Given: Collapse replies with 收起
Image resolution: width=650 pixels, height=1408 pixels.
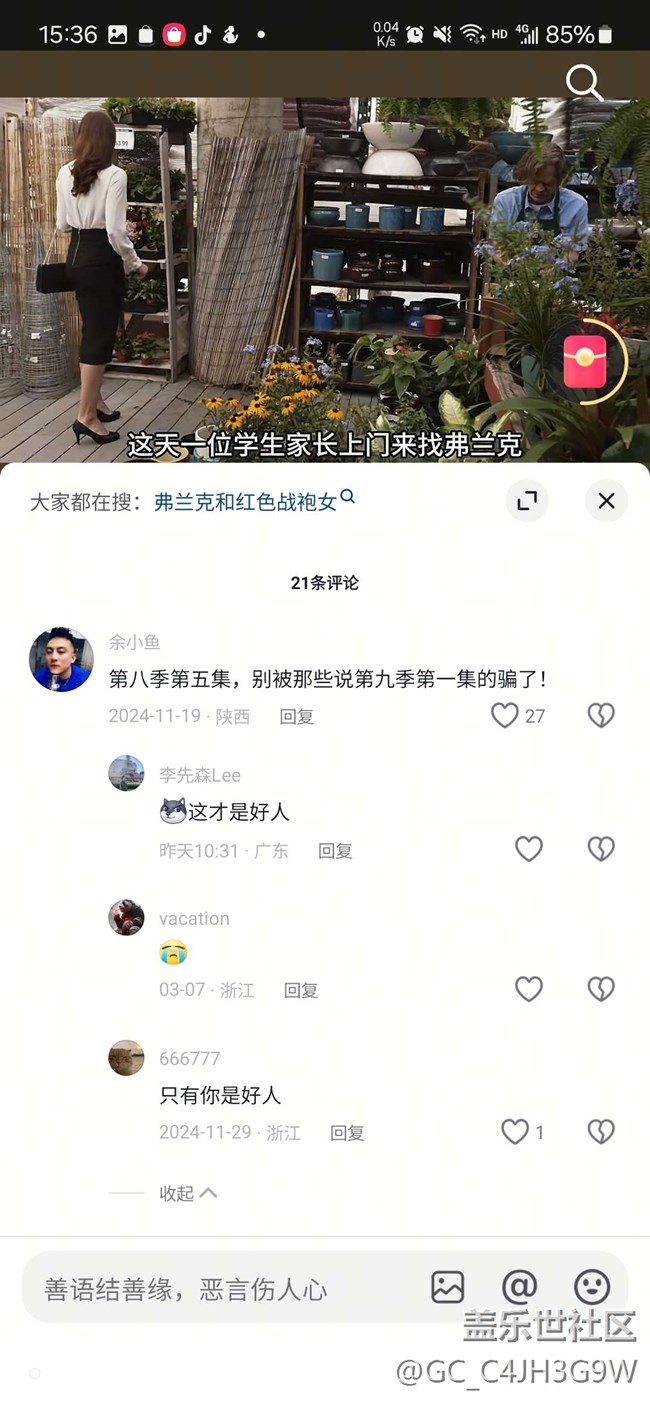Looking at the screenshot, I should tap(188, 1193).
